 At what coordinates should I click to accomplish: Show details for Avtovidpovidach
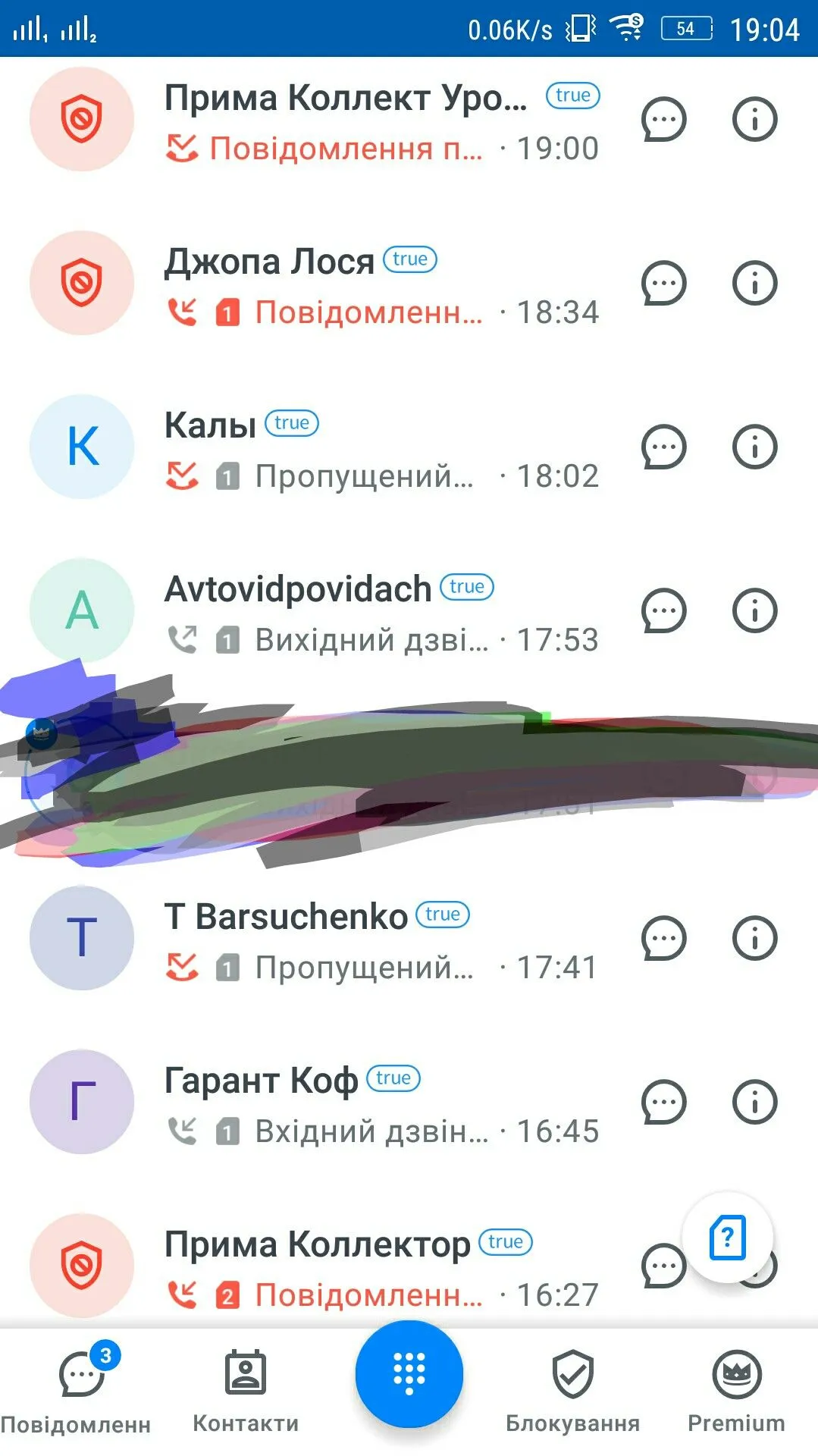coord(754,611)
